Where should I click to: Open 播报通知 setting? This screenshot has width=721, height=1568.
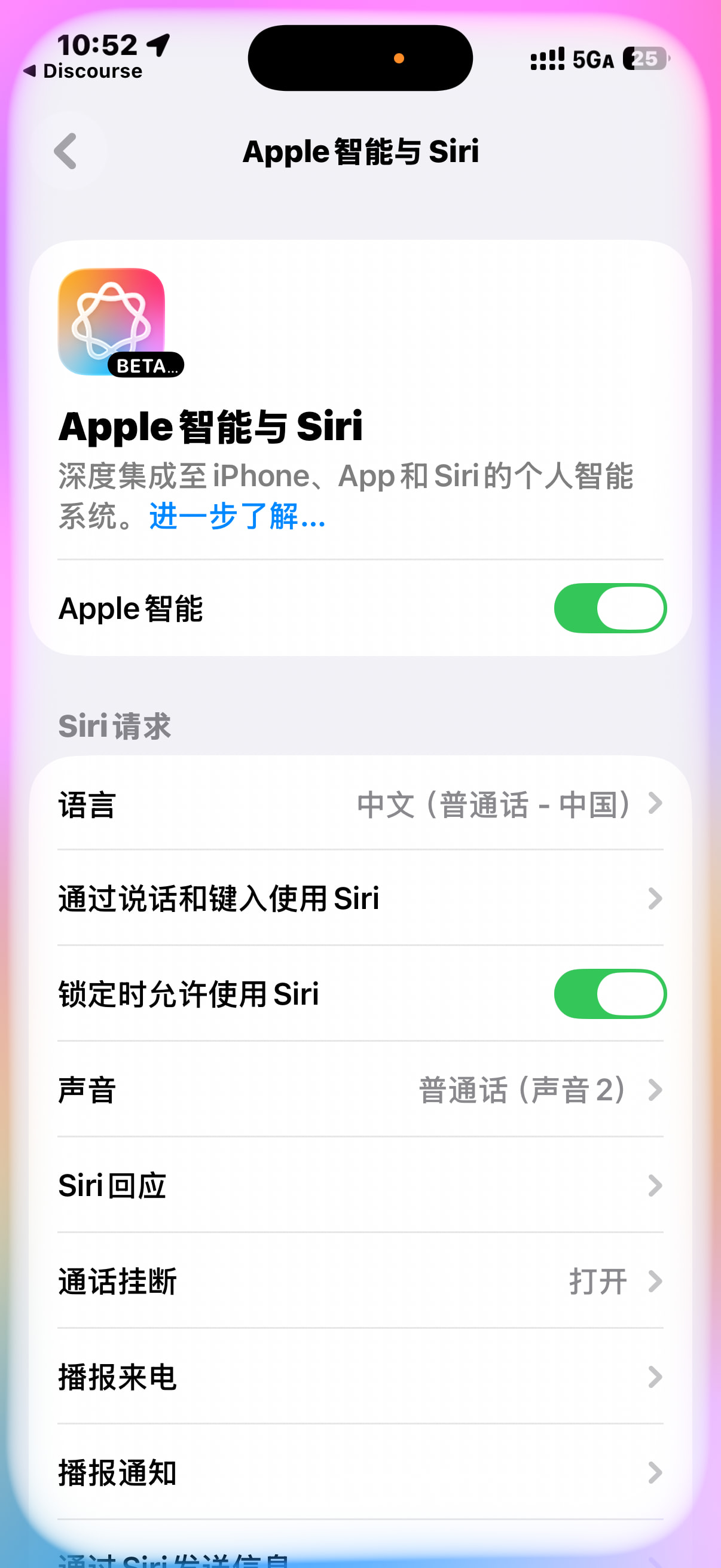[x=360, y=1472]
